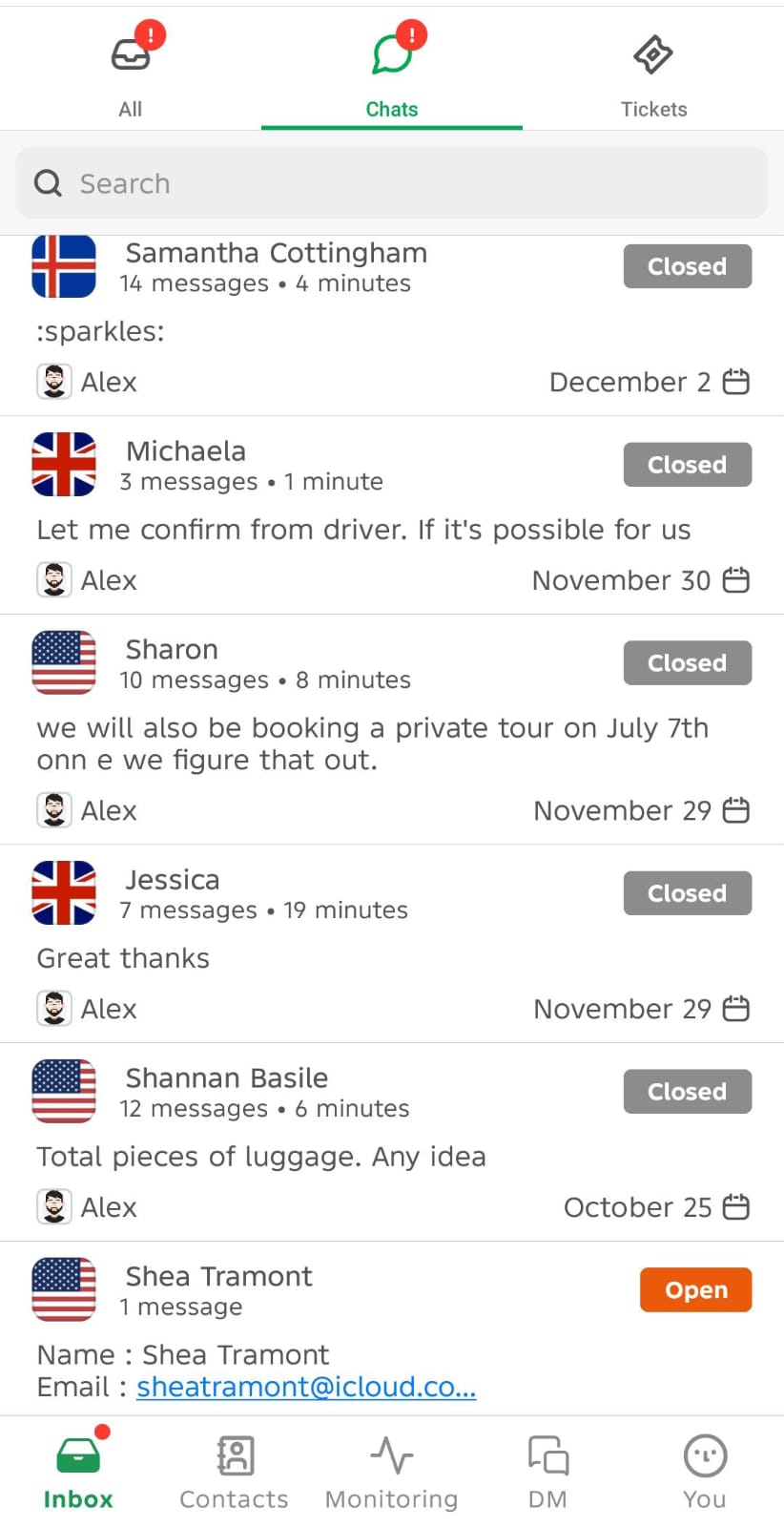Go to the You profile tab

[705, 1474]
